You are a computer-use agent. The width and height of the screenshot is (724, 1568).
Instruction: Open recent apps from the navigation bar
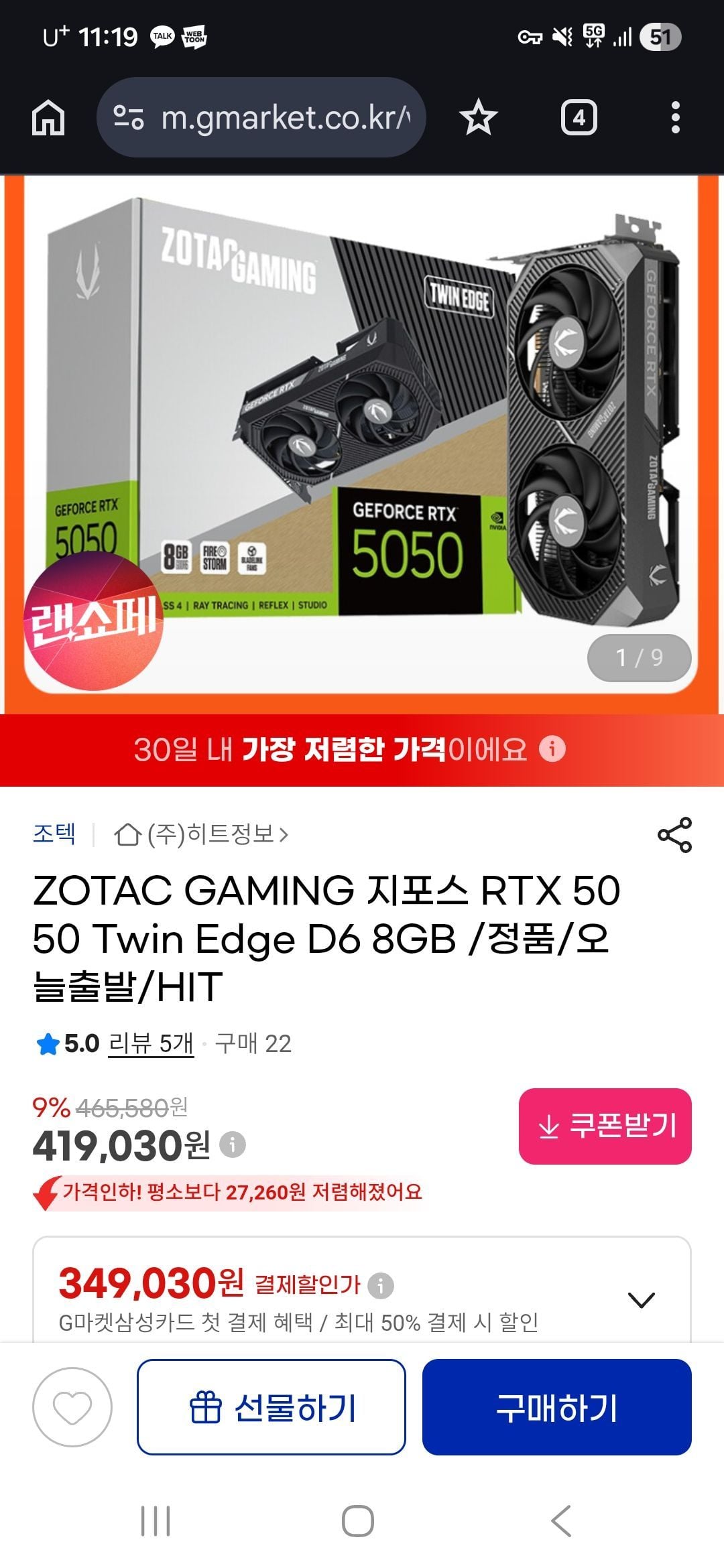click(156, 1520)
